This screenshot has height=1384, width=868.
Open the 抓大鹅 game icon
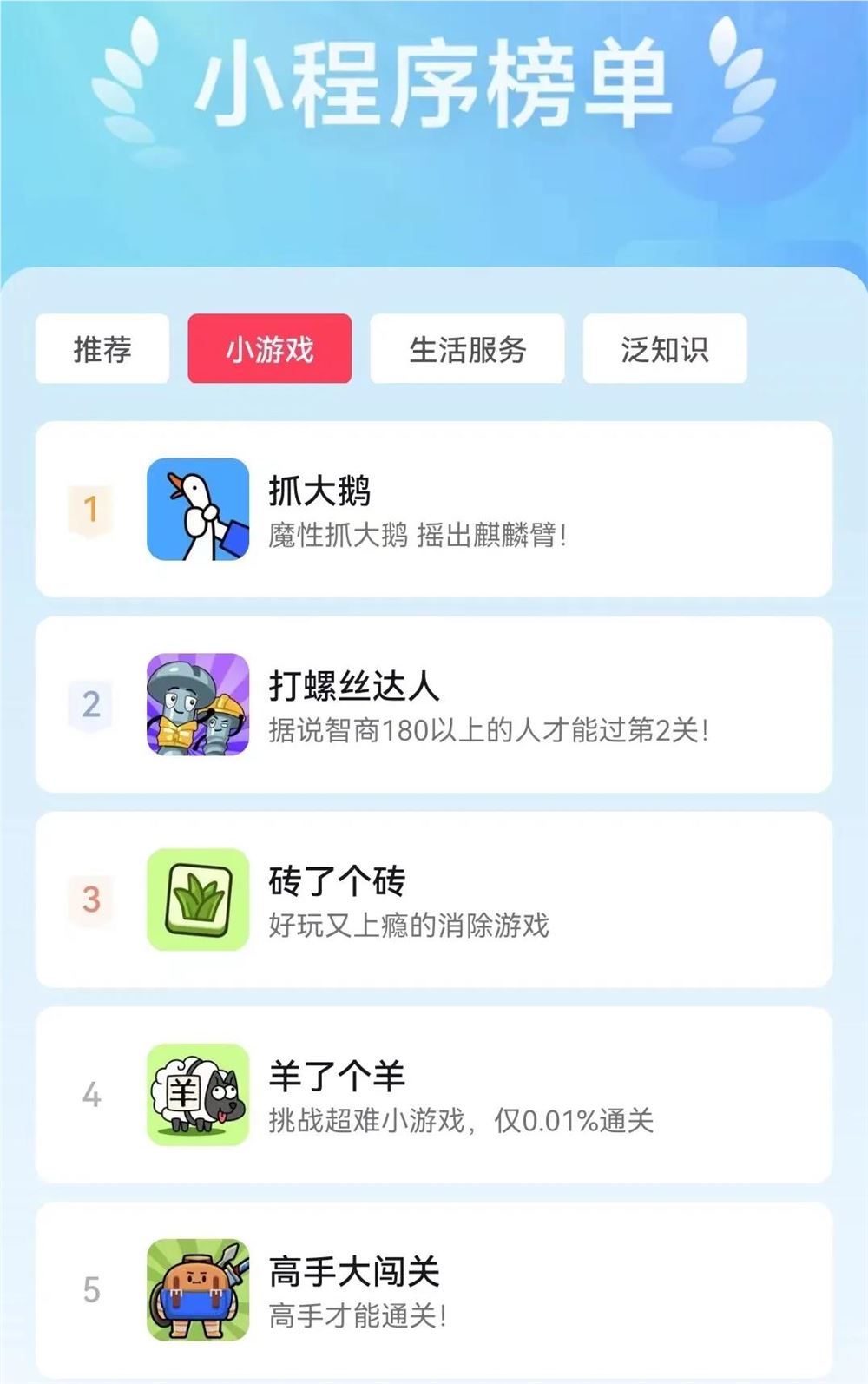(196, 511)
